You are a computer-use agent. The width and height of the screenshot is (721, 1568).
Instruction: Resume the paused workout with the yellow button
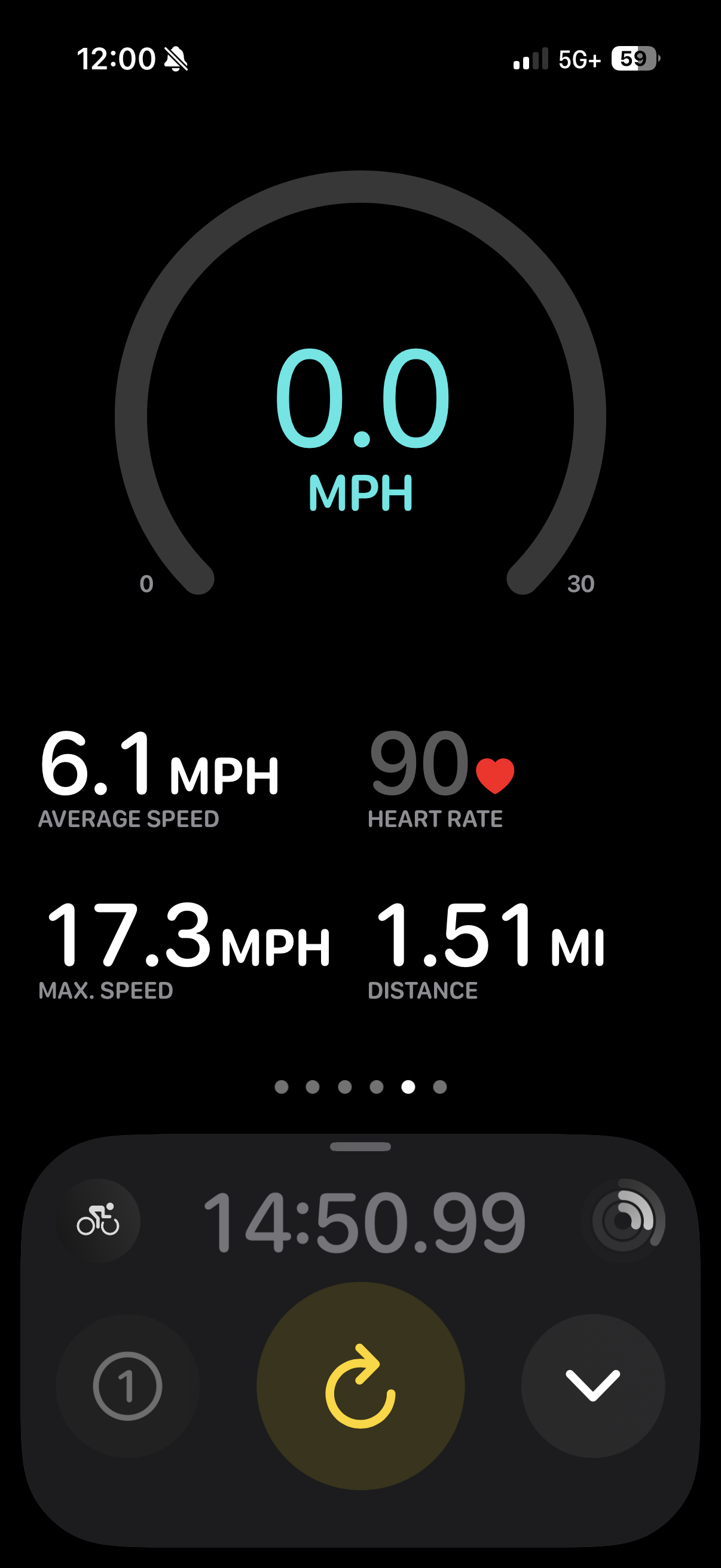[x=360, y=1386]
